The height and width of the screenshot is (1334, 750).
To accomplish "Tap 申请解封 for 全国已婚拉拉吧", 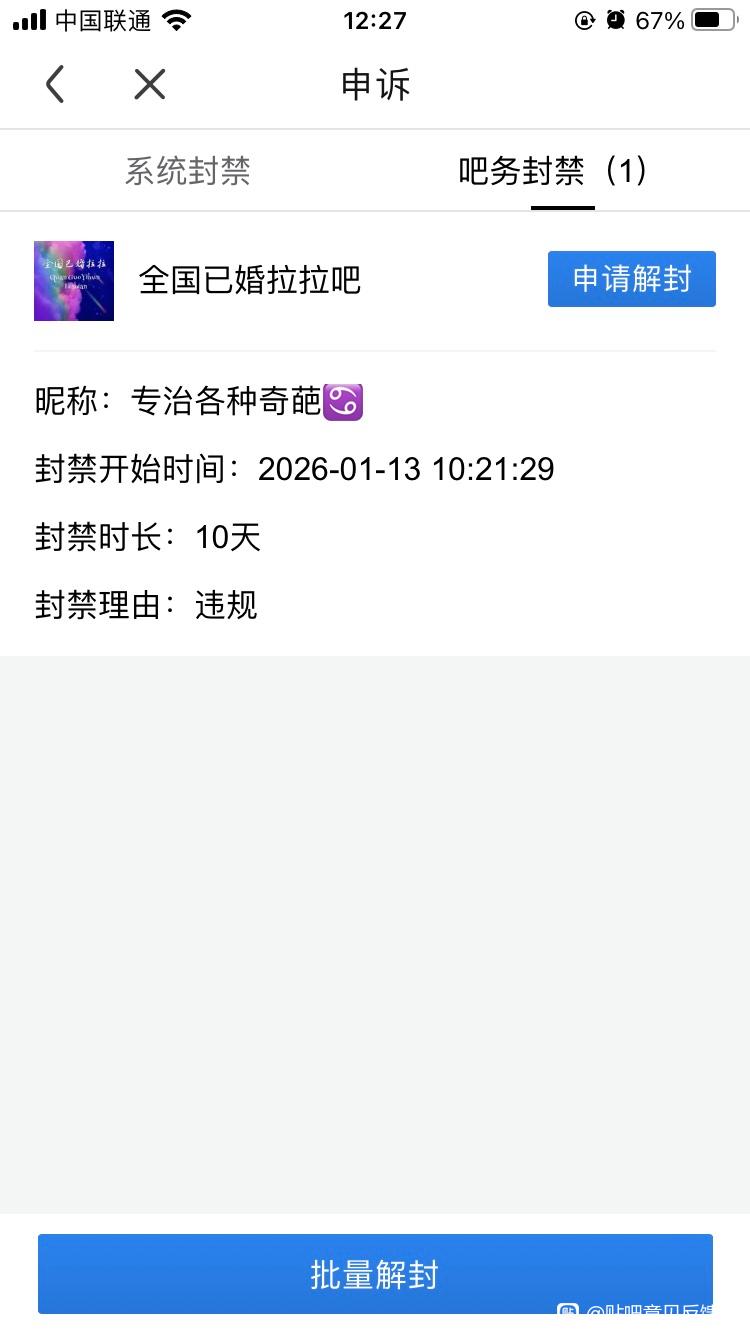I will (x=631, y=279).
